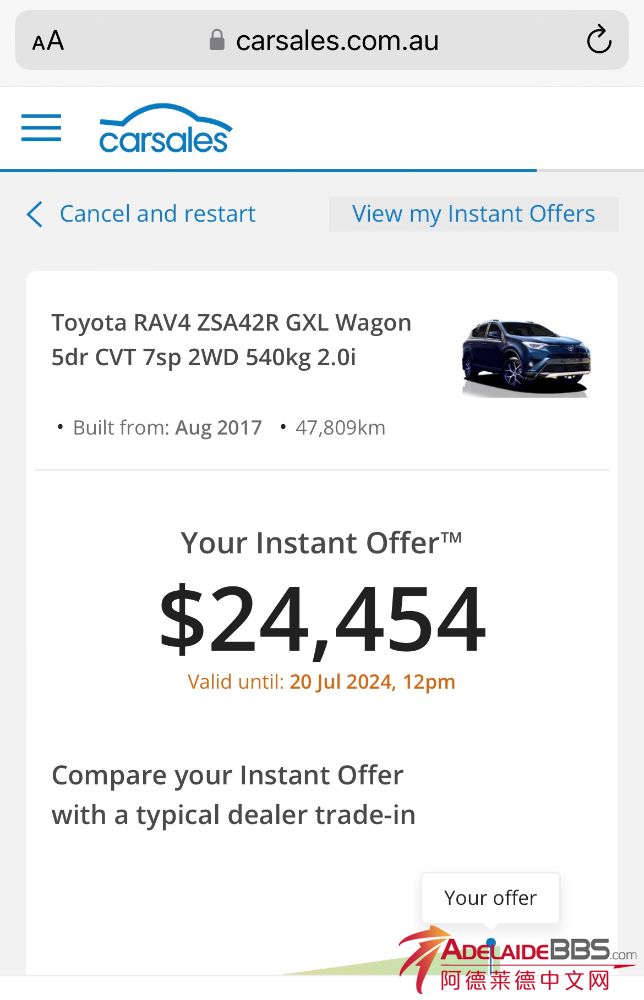644x1000 pixels.
Task: Open the AA text size options
Action: tap(48, 41)
